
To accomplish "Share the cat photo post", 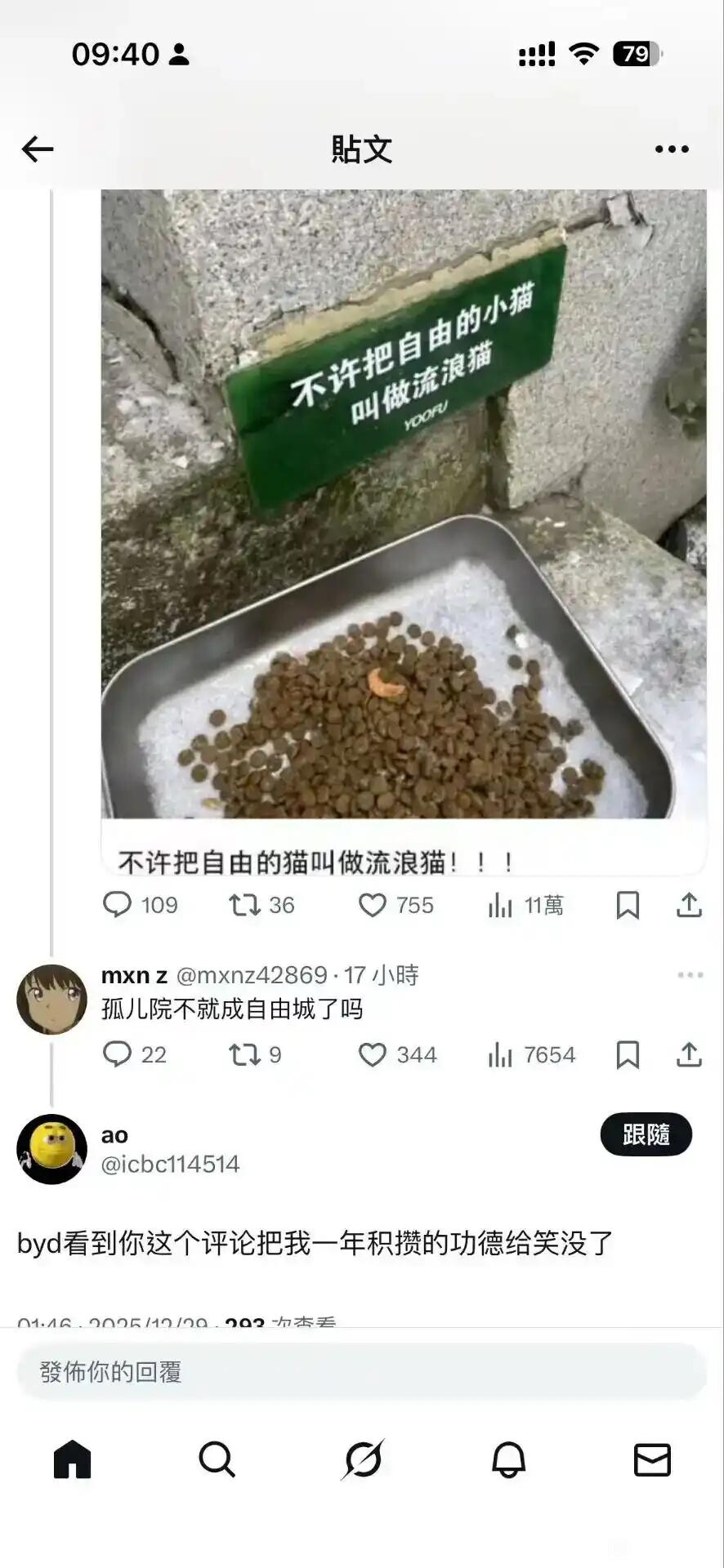I will pyautogui.click(x=689, y=905).
